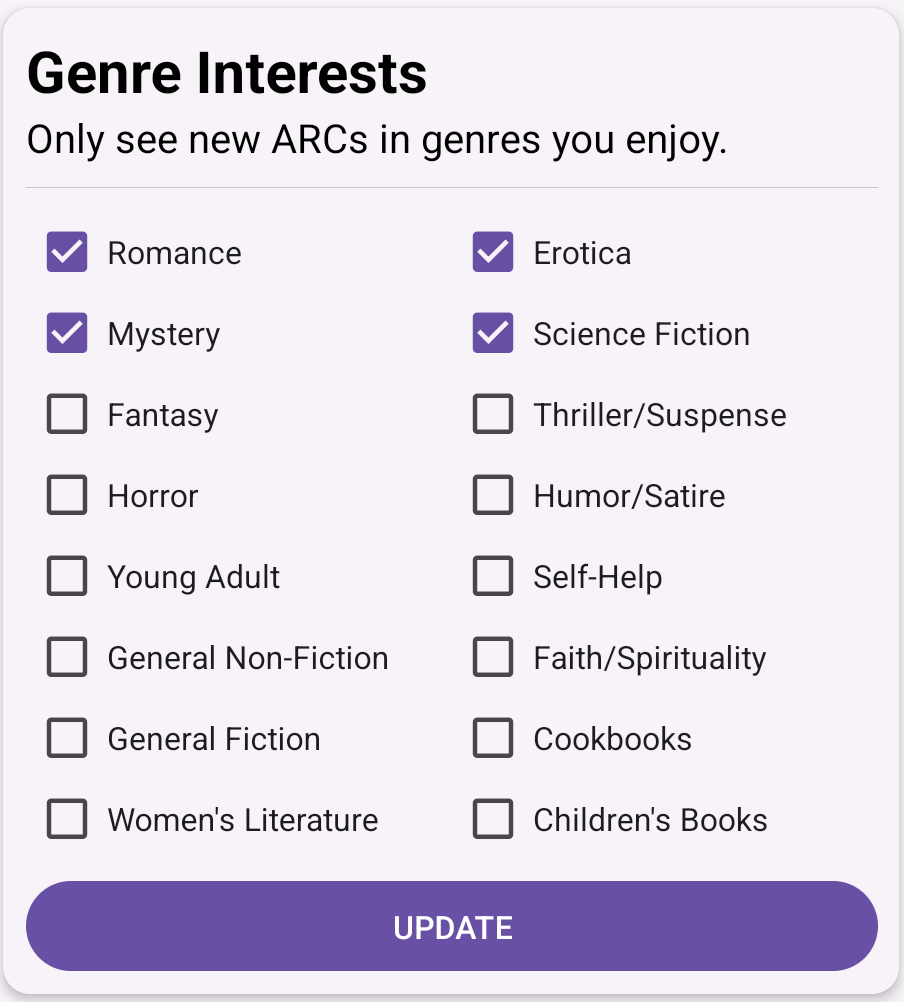Viewport: 904px width, 1002px height.
Task: Check the Horror checkbox
Action: [x=66, y=495]
